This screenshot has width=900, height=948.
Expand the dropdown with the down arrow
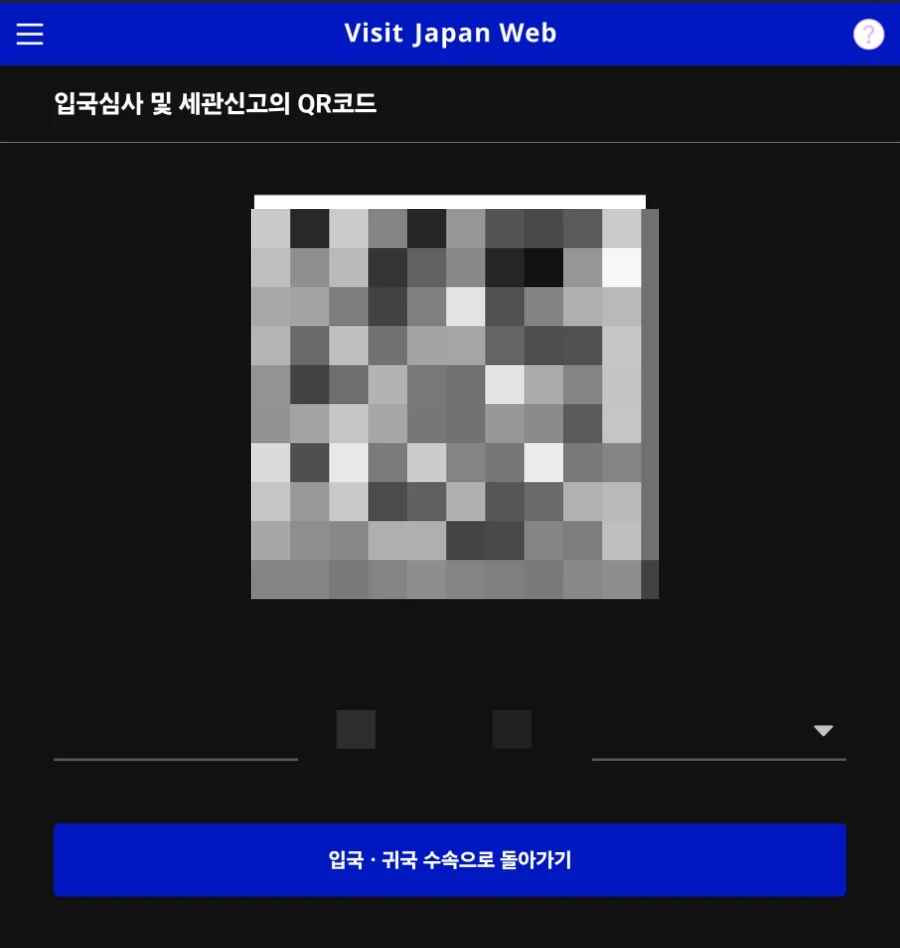tap(822, 731)
